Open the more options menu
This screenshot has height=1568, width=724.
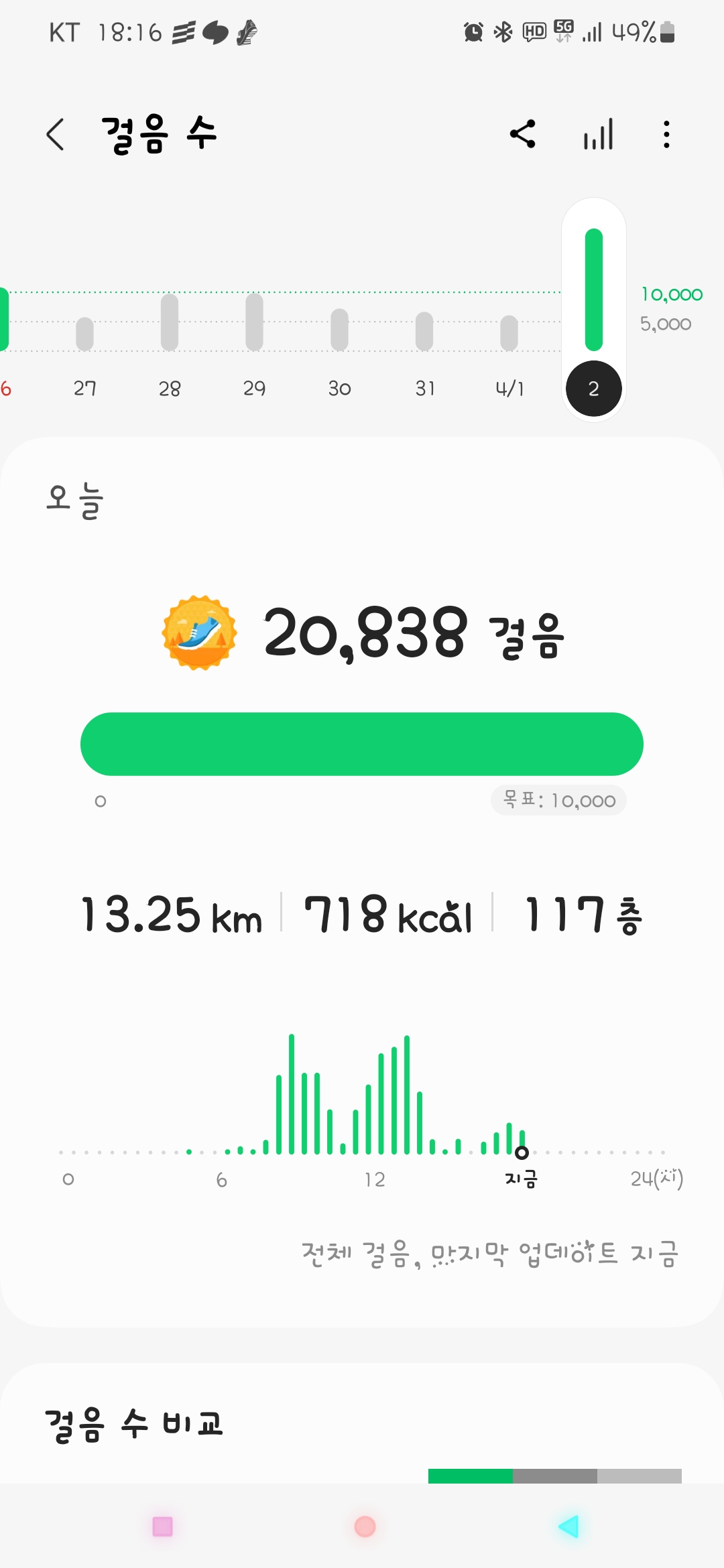click(x=666, y=134)
